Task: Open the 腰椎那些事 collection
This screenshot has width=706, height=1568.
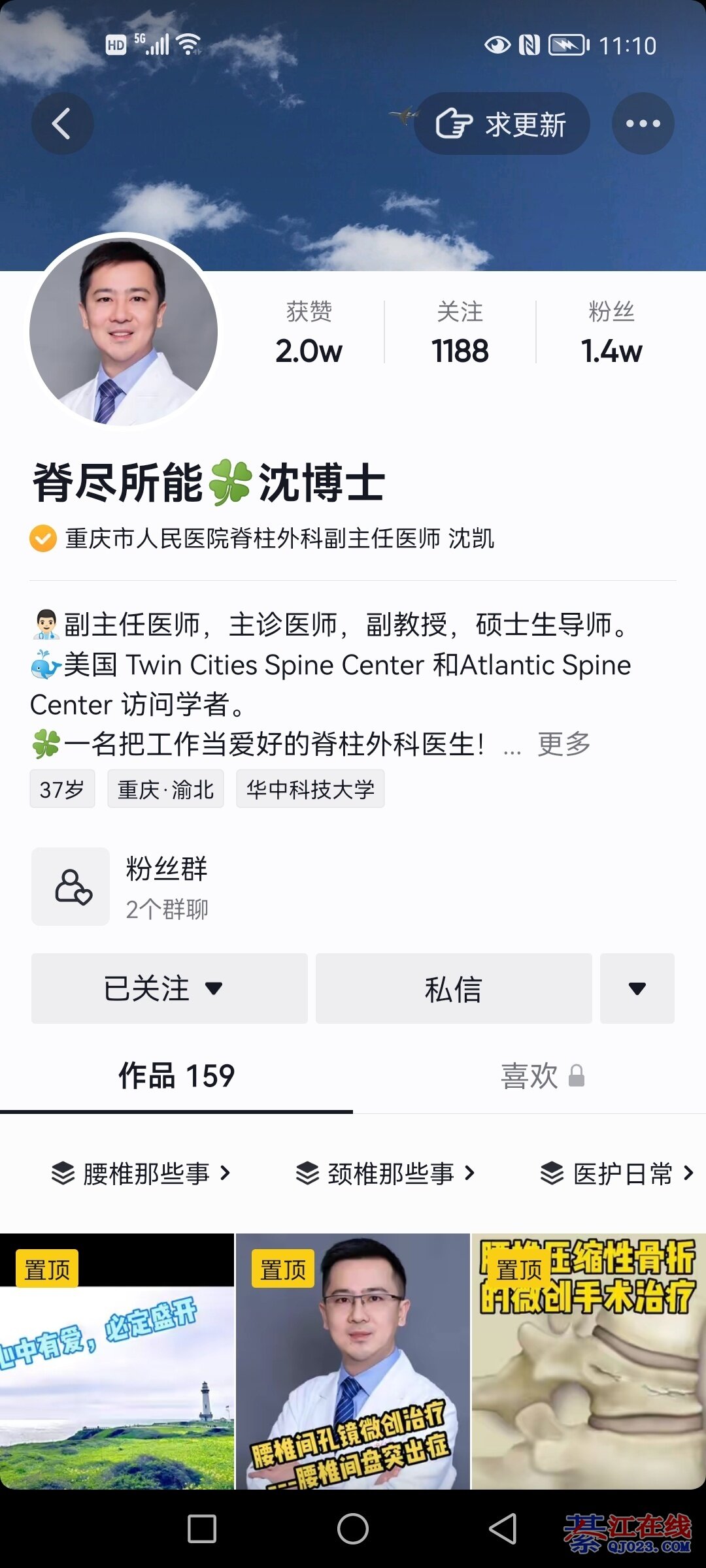Action: tap(142, 1173)
